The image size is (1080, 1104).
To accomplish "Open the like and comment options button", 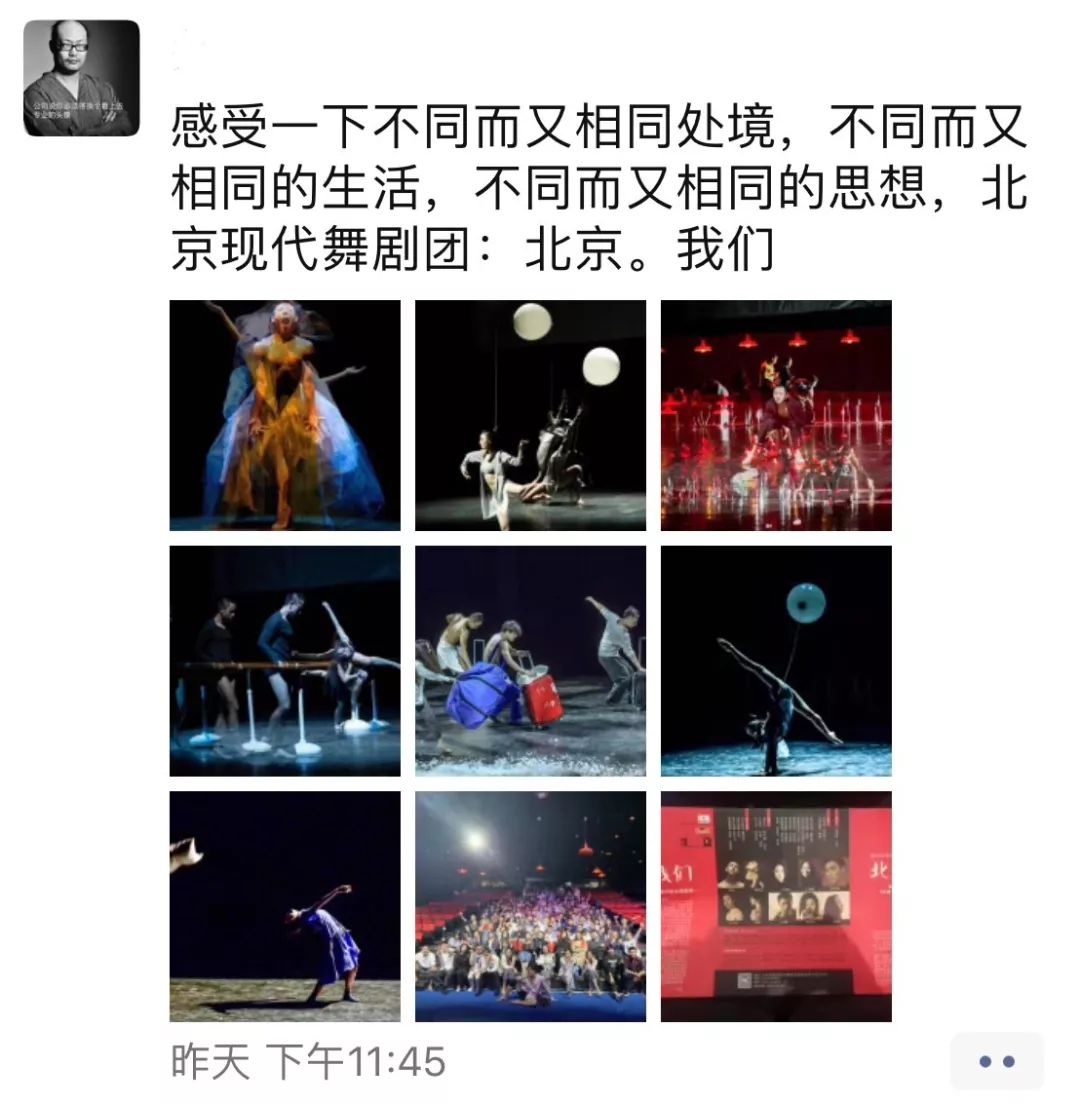I will (x=996, y=1061).
